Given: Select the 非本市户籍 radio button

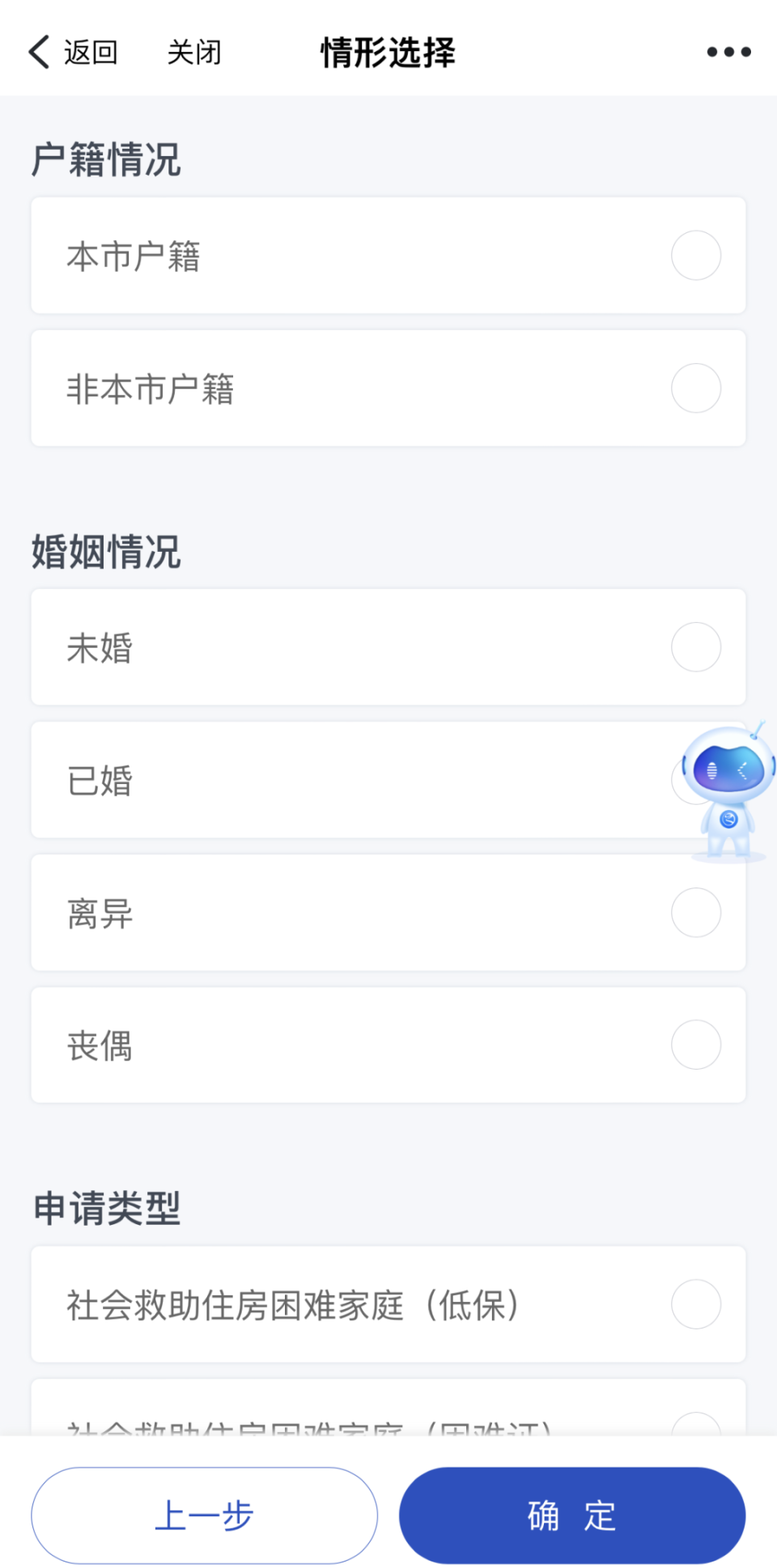Looking at the screenshot, I should pos(695,388).
